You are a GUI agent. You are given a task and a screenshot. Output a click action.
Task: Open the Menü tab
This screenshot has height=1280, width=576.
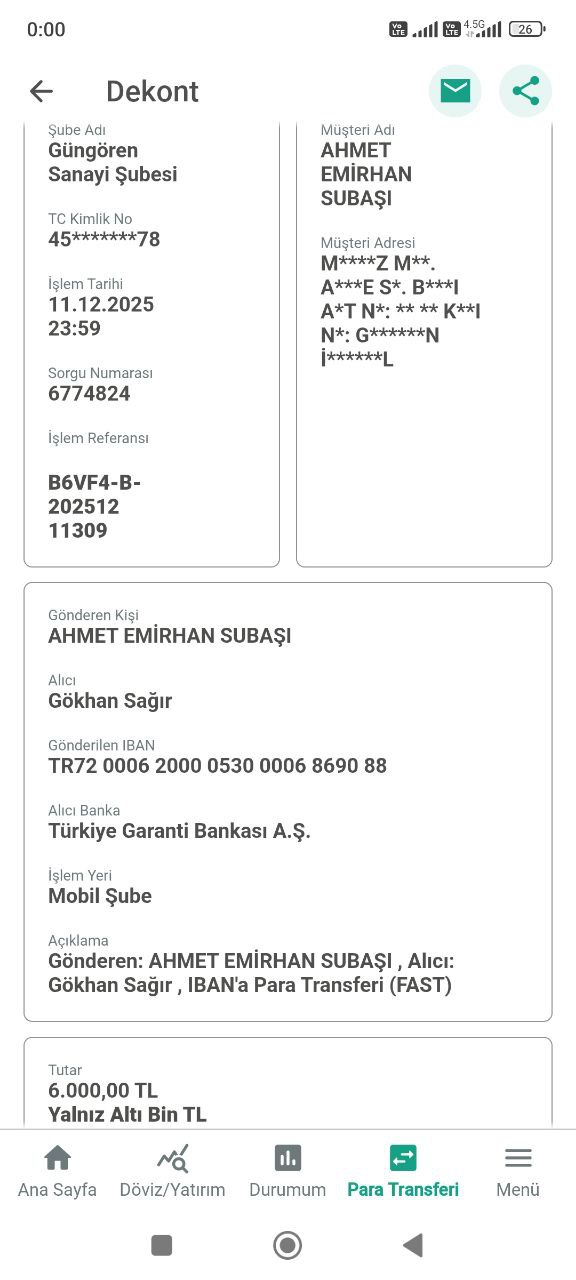pyautogui.click(x=518, y=1172)
